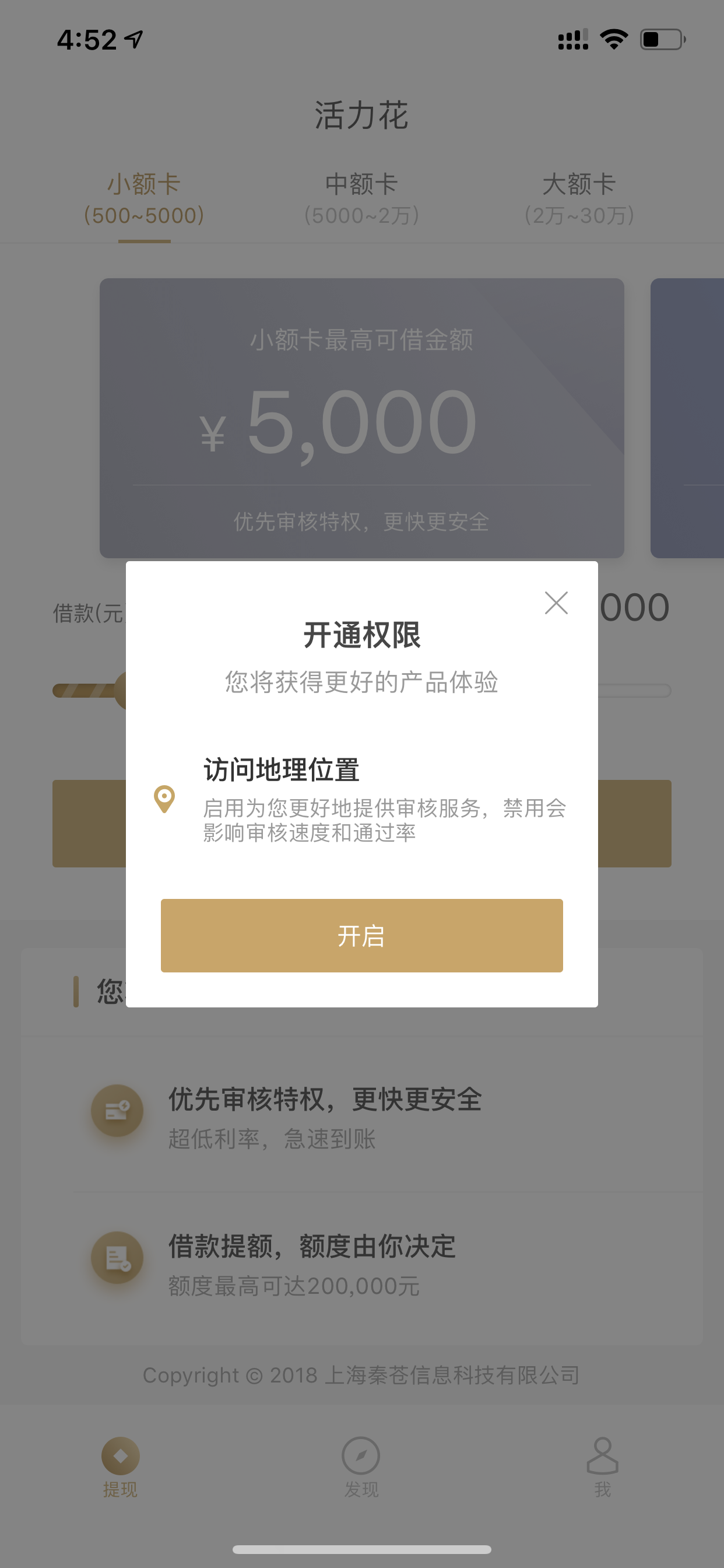724x1568 pixels.
Task: Tap the 小额卡最高可借金额 card
Action: [361, 418]
